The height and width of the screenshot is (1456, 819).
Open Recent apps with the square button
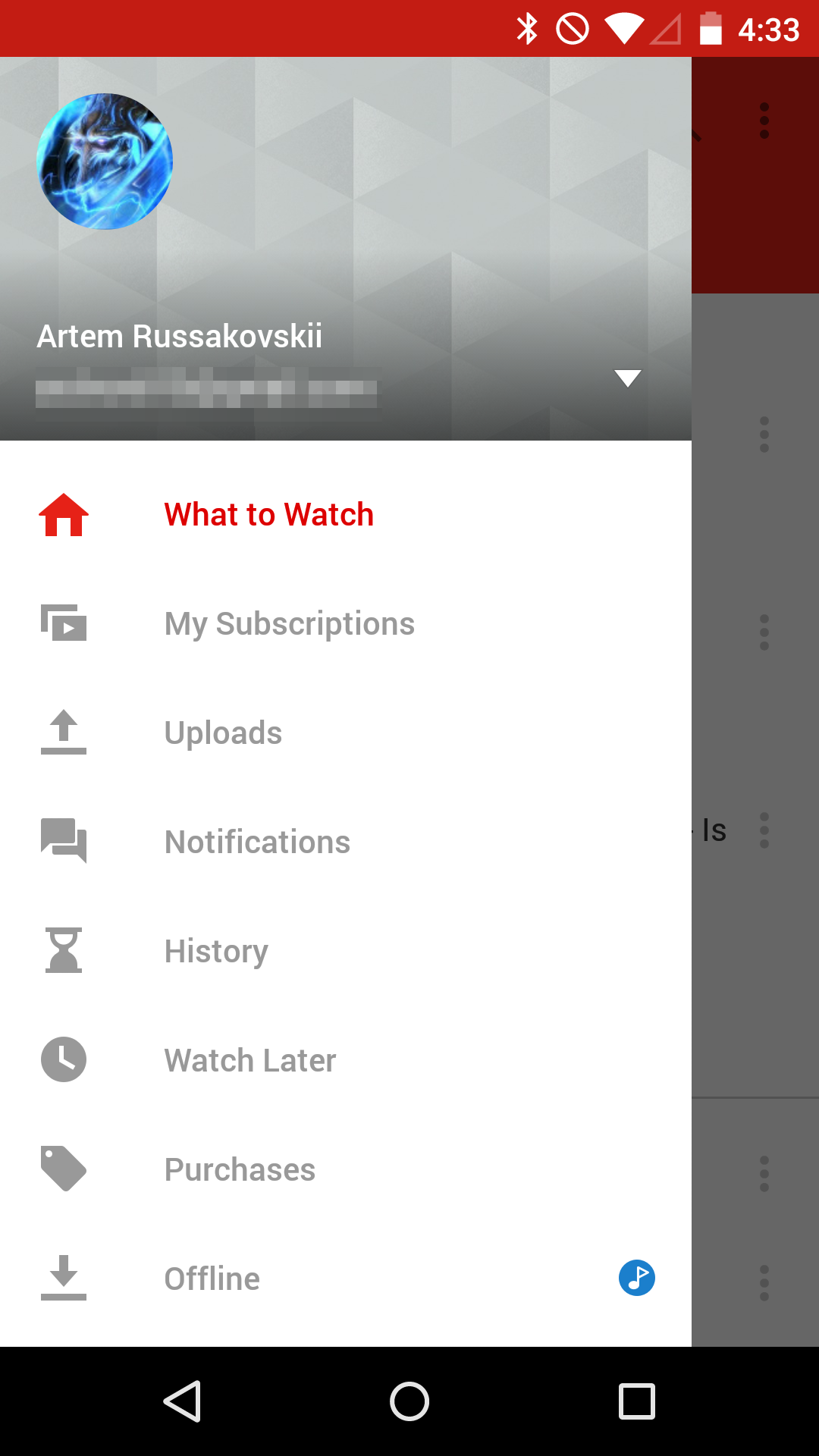(637, 1401)
